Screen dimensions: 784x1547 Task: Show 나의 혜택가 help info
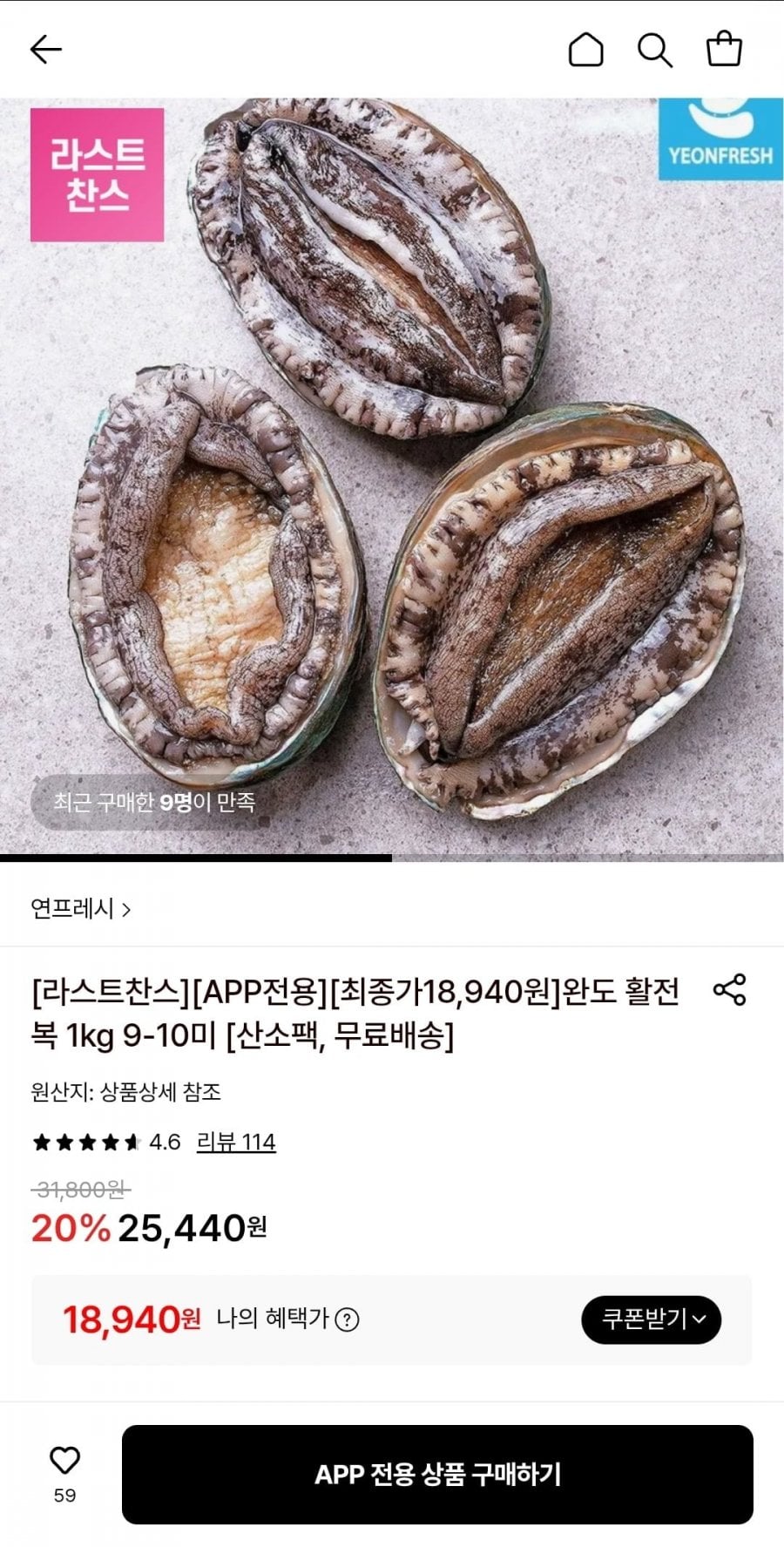click(347, 1320)
